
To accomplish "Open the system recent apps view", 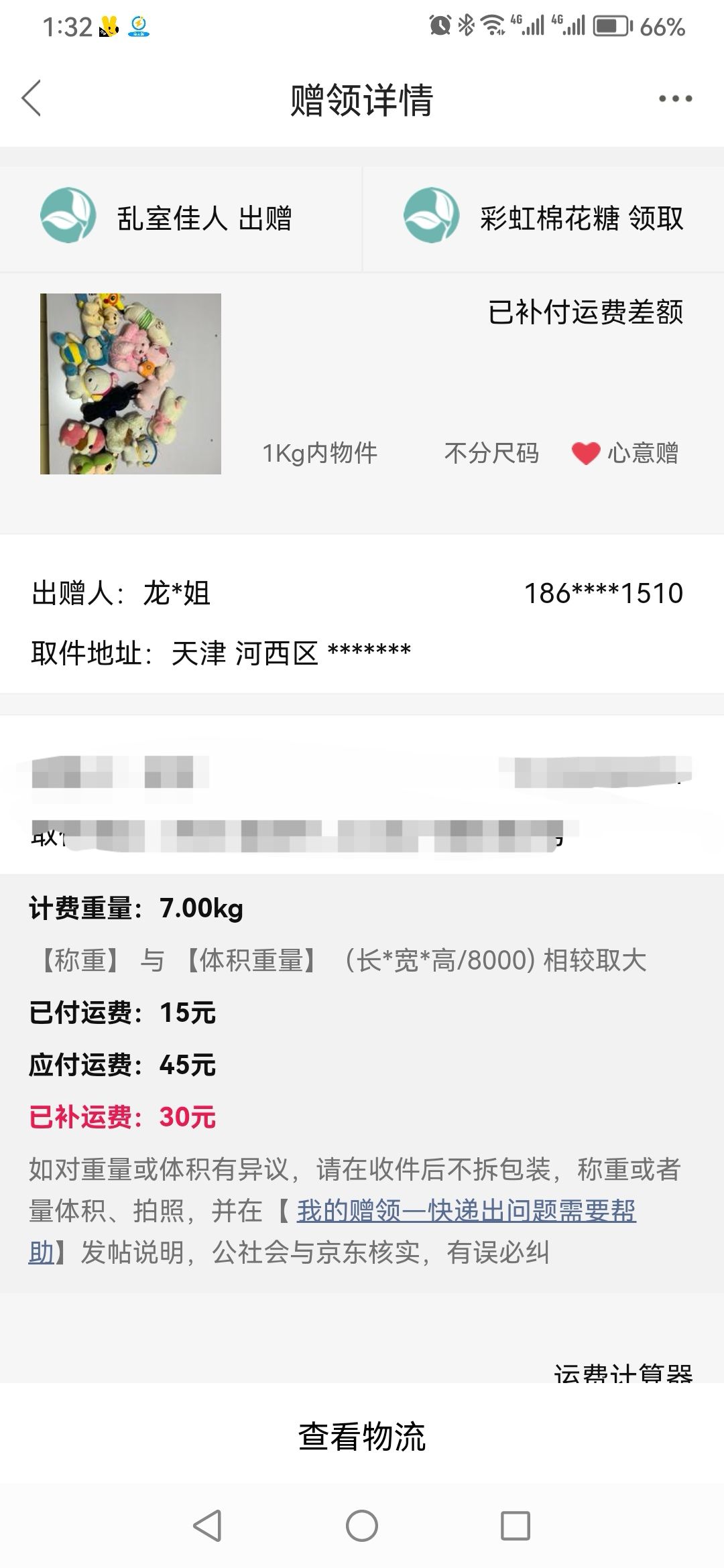I will click(x=516, y=1526).
